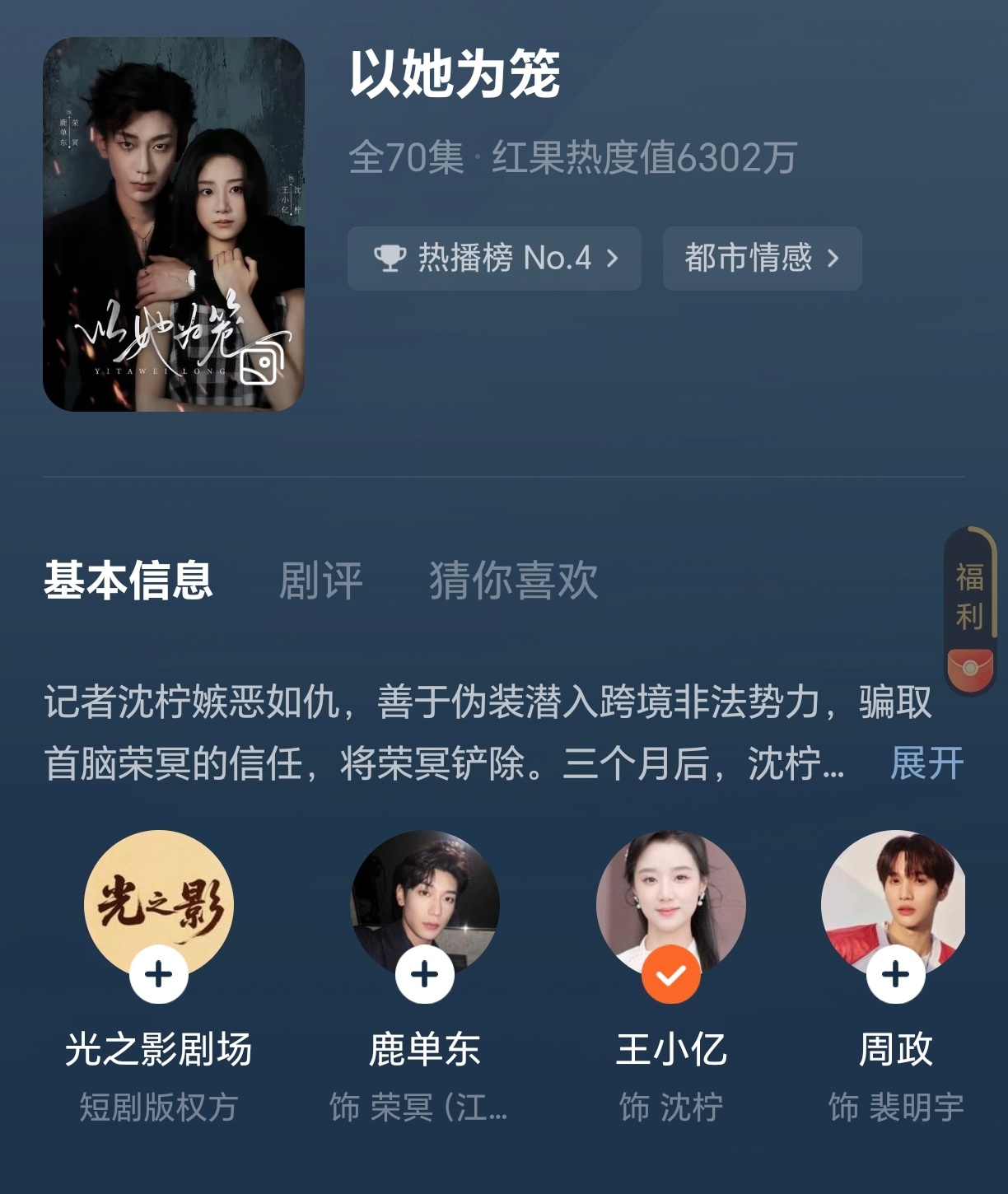Follow 光之影剧场 with the plus button
The height and width of the screenshot is (1194, 1008).
click(x=156, y=973)
